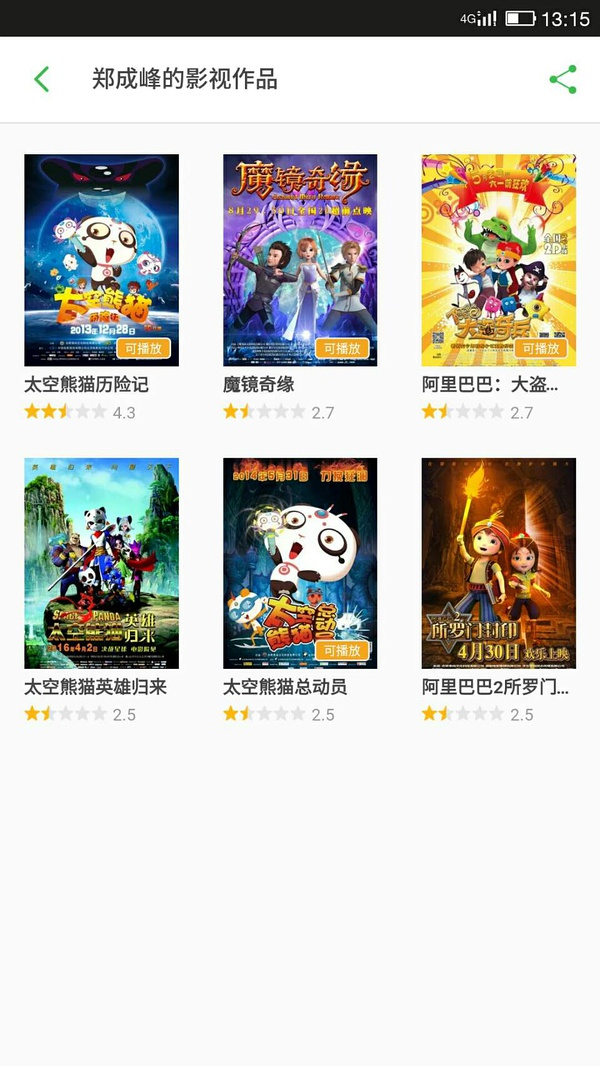Open the movie 太空熊猫历险记

pyautogui.click(x=101, y=260)
